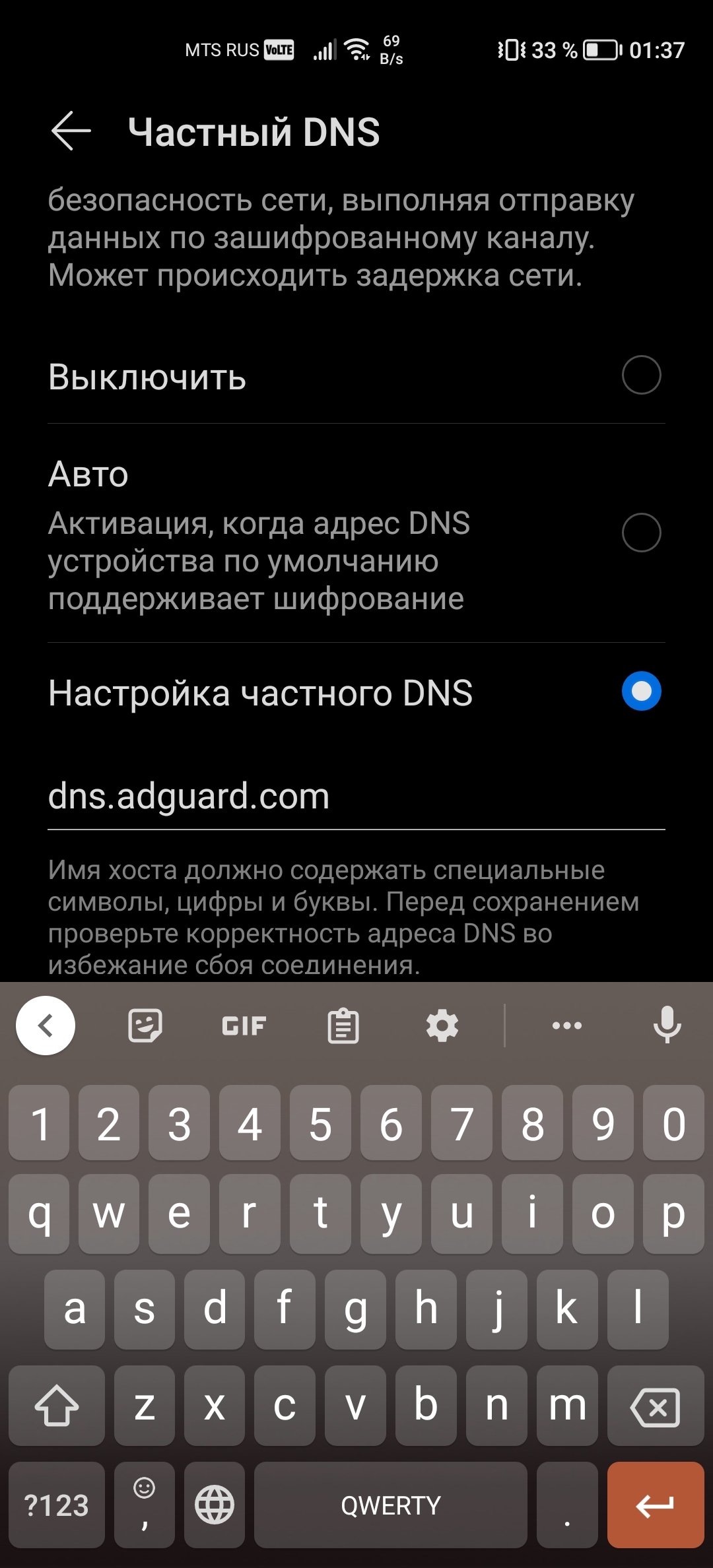
Task: Tap the backspace key
Action: [656, 1406]
